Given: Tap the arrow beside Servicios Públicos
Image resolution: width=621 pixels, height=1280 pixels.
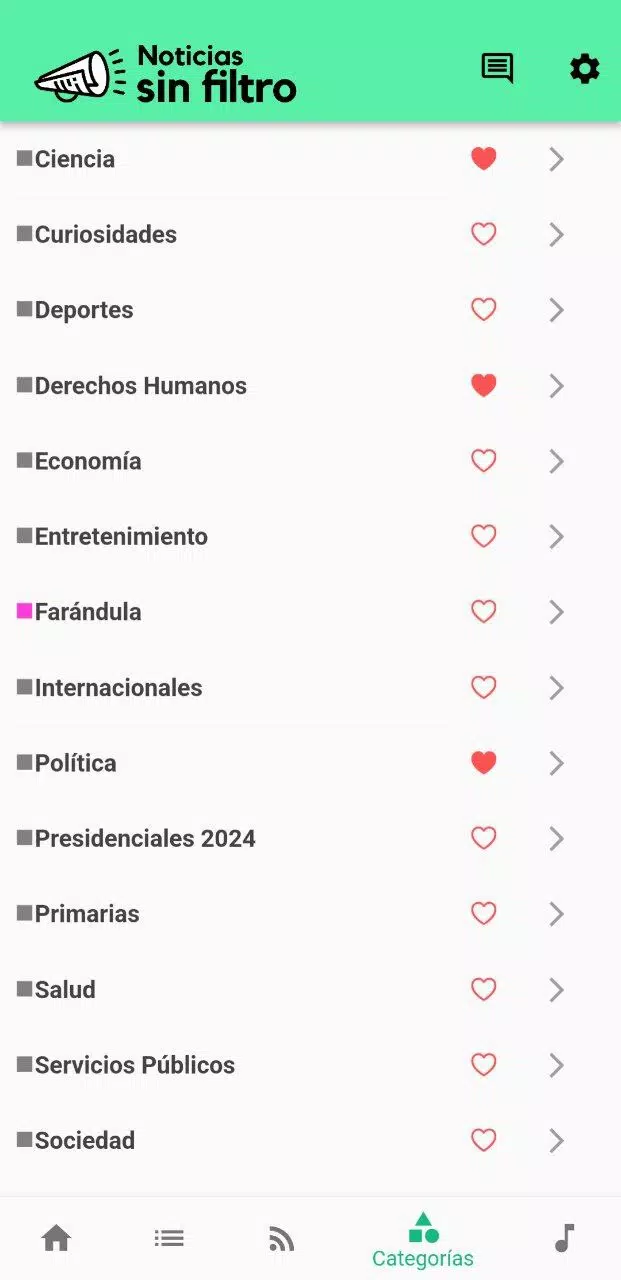Looking at the screenshot, I should (557, 1065).
